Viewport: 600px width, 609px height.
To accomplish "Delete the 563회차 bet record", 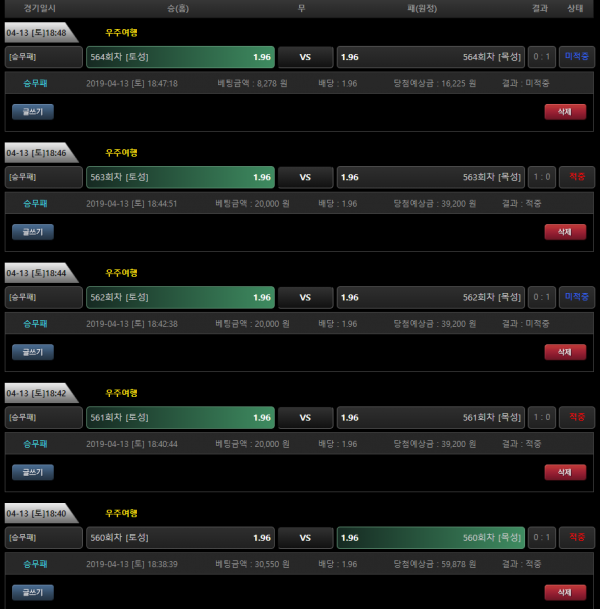I will pos(565,232).
